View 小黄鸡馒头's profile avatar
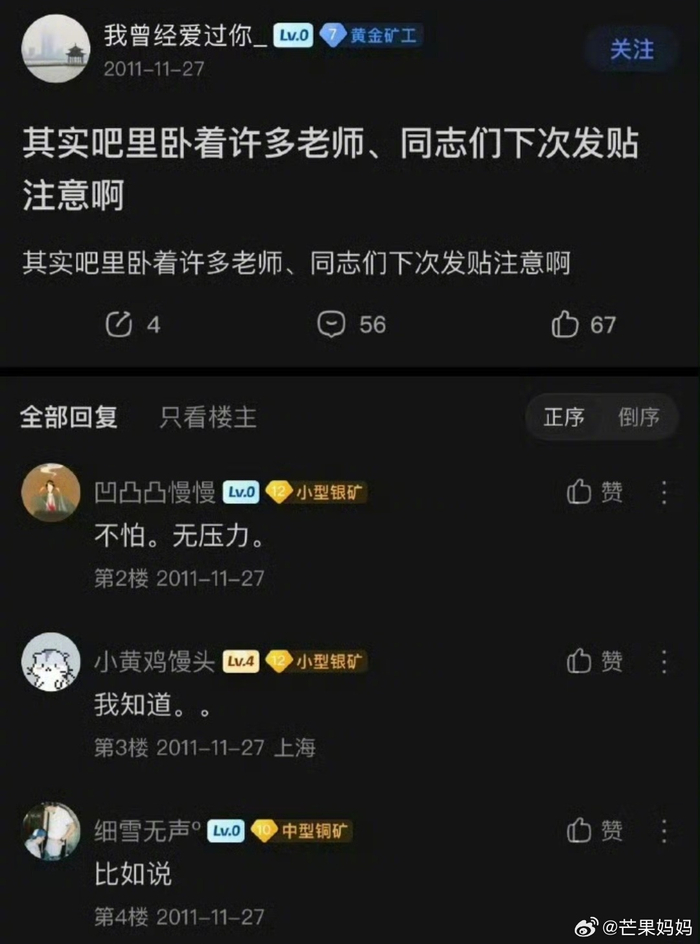Viewport: 700px width, 944px height. coord(51,662)
